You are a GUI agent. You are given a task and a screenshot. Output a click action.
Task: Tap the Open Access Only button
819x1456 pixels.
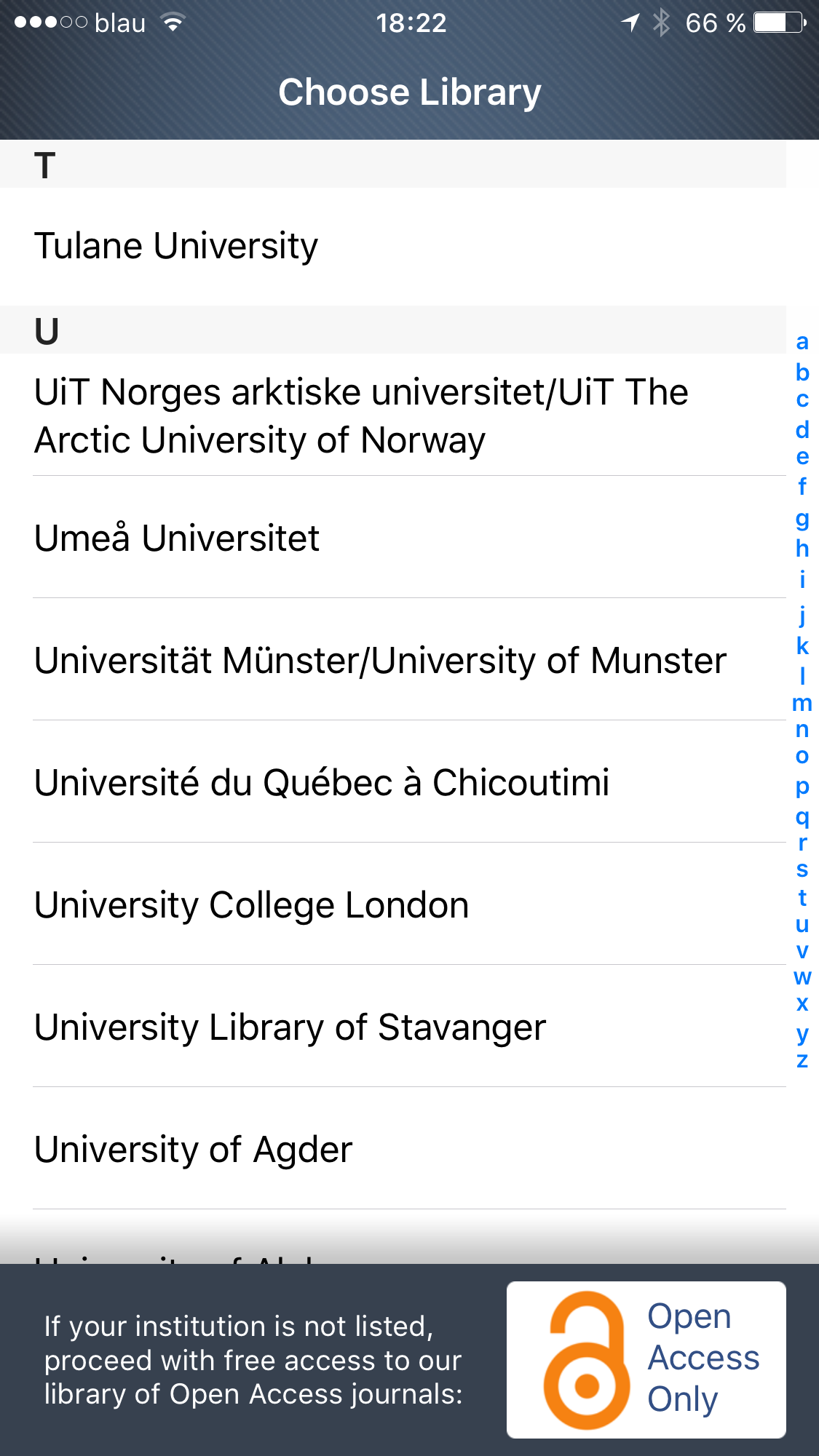point(646,1359)
